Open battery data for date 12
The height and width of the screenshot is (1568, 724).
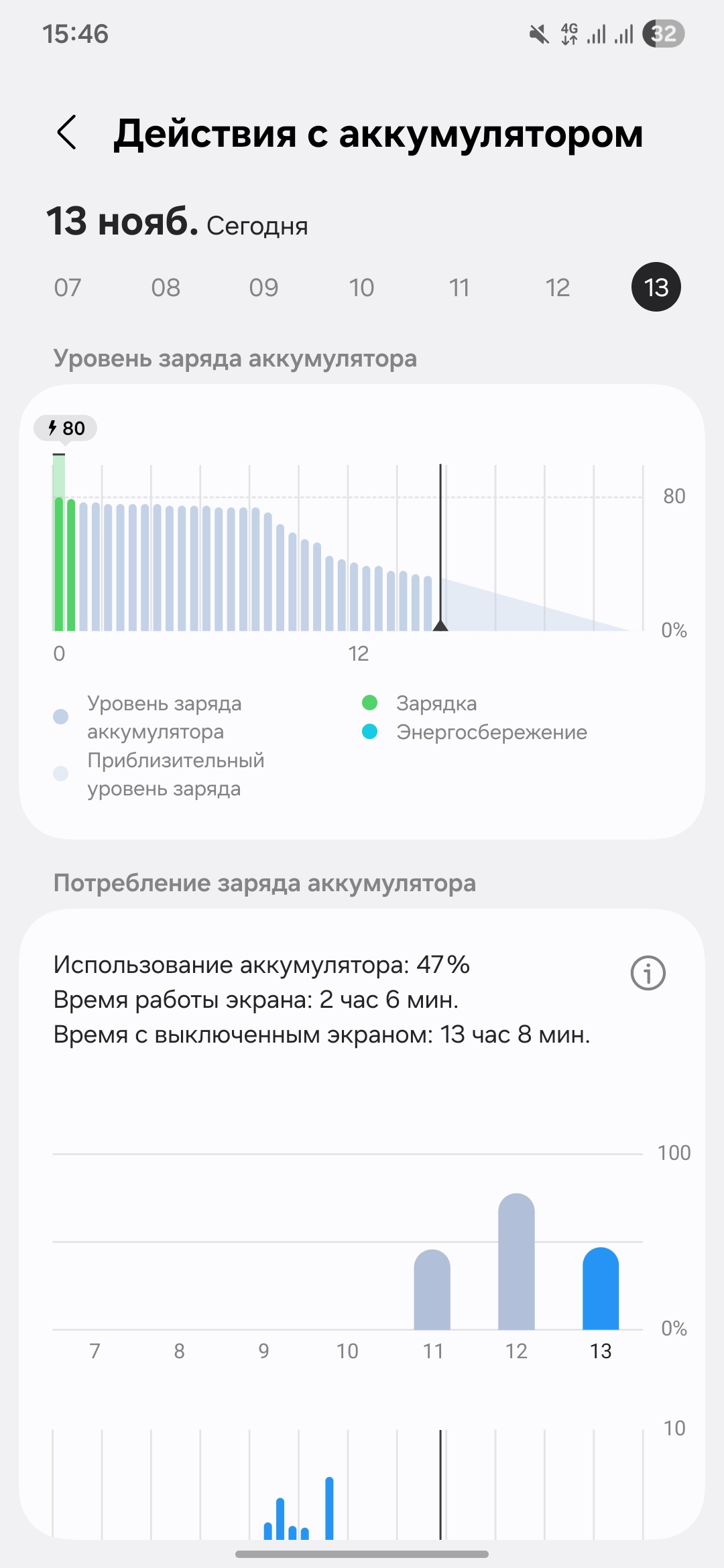pyautogui.click(x=557, y=287)
